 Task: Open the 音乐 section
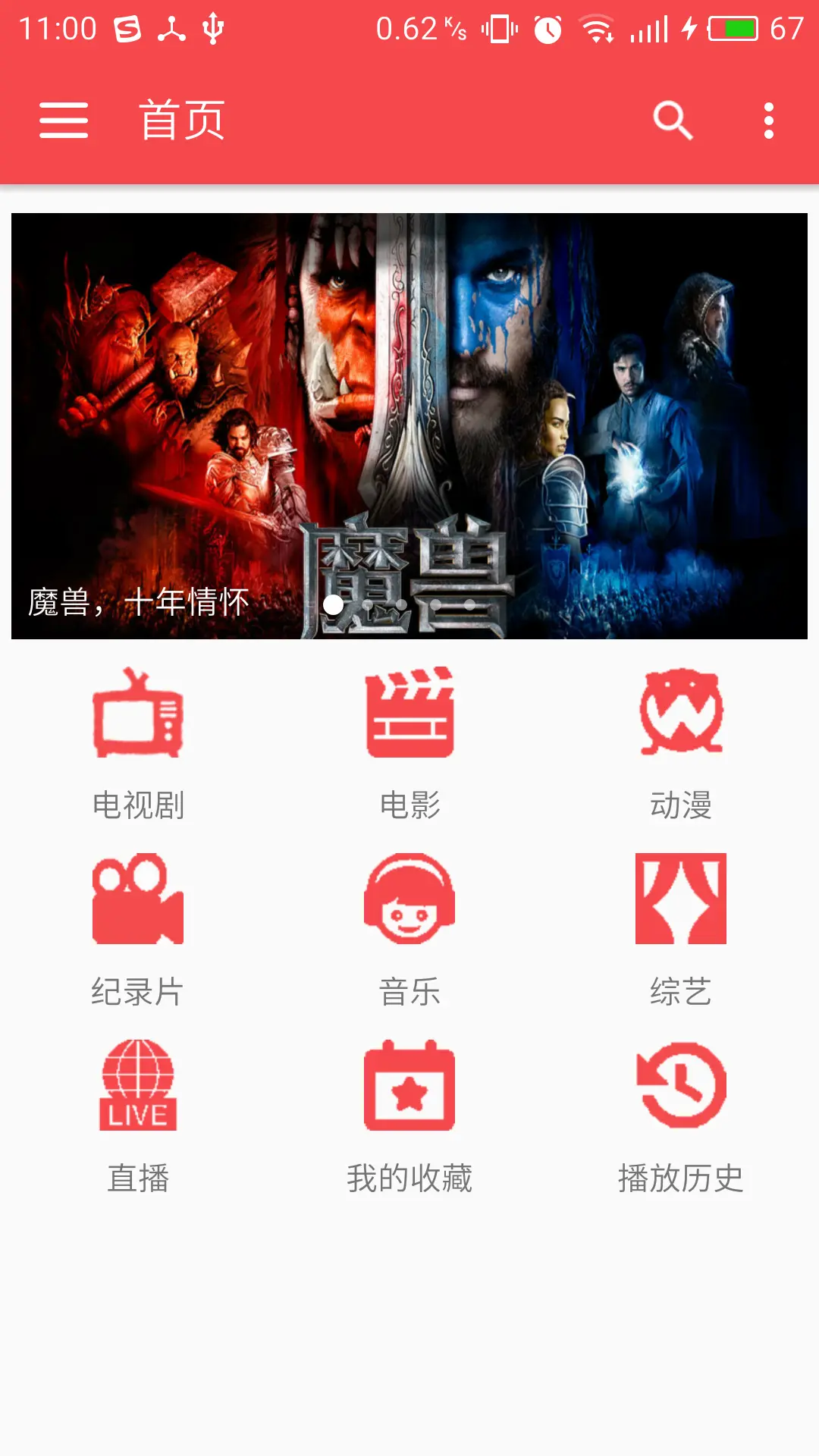click(409, 930)
